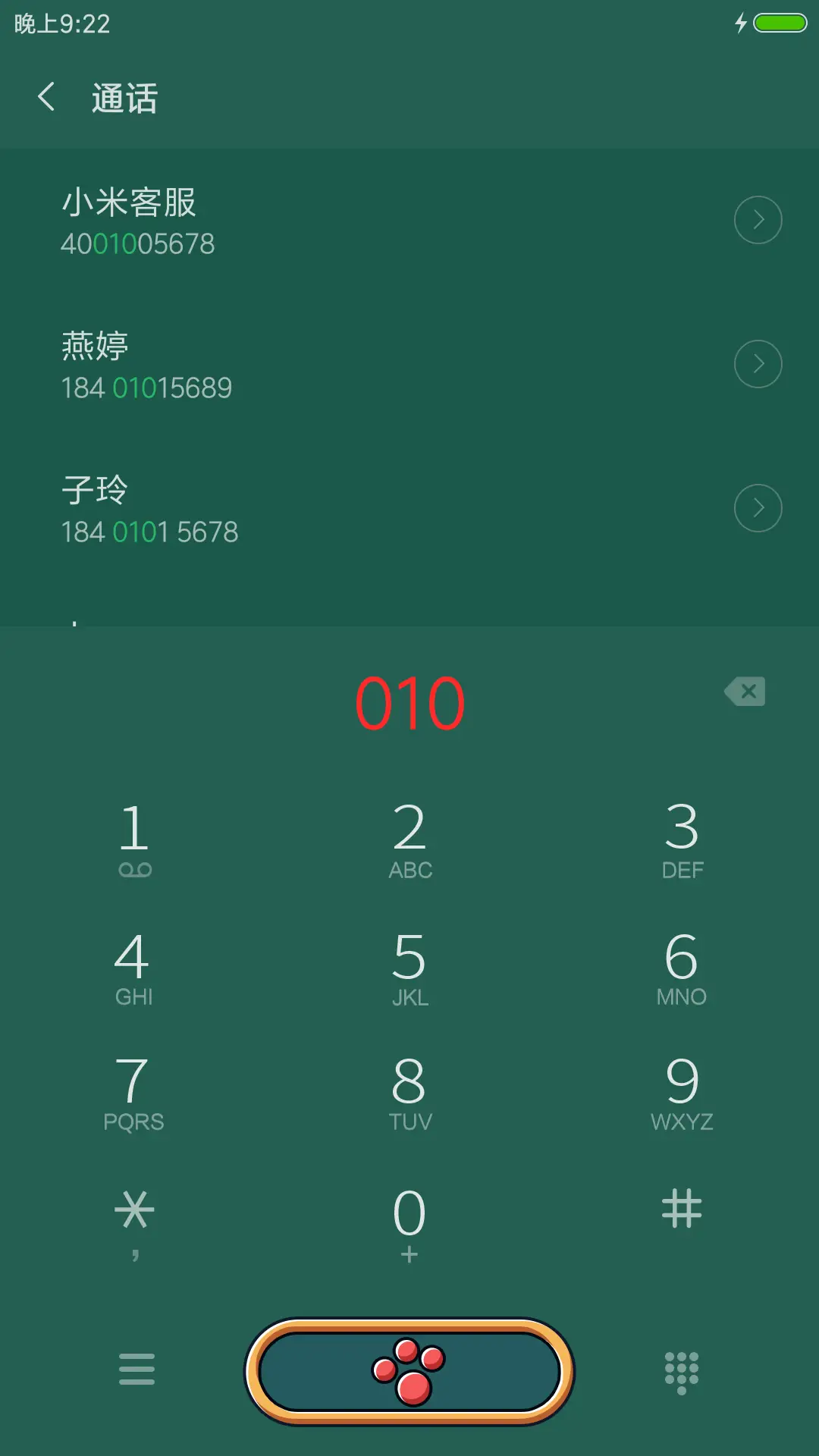The height and width of the screenshot is (1456, 819).
Task: Expand details arrow next to 燕婷
Action: (758, 363)
